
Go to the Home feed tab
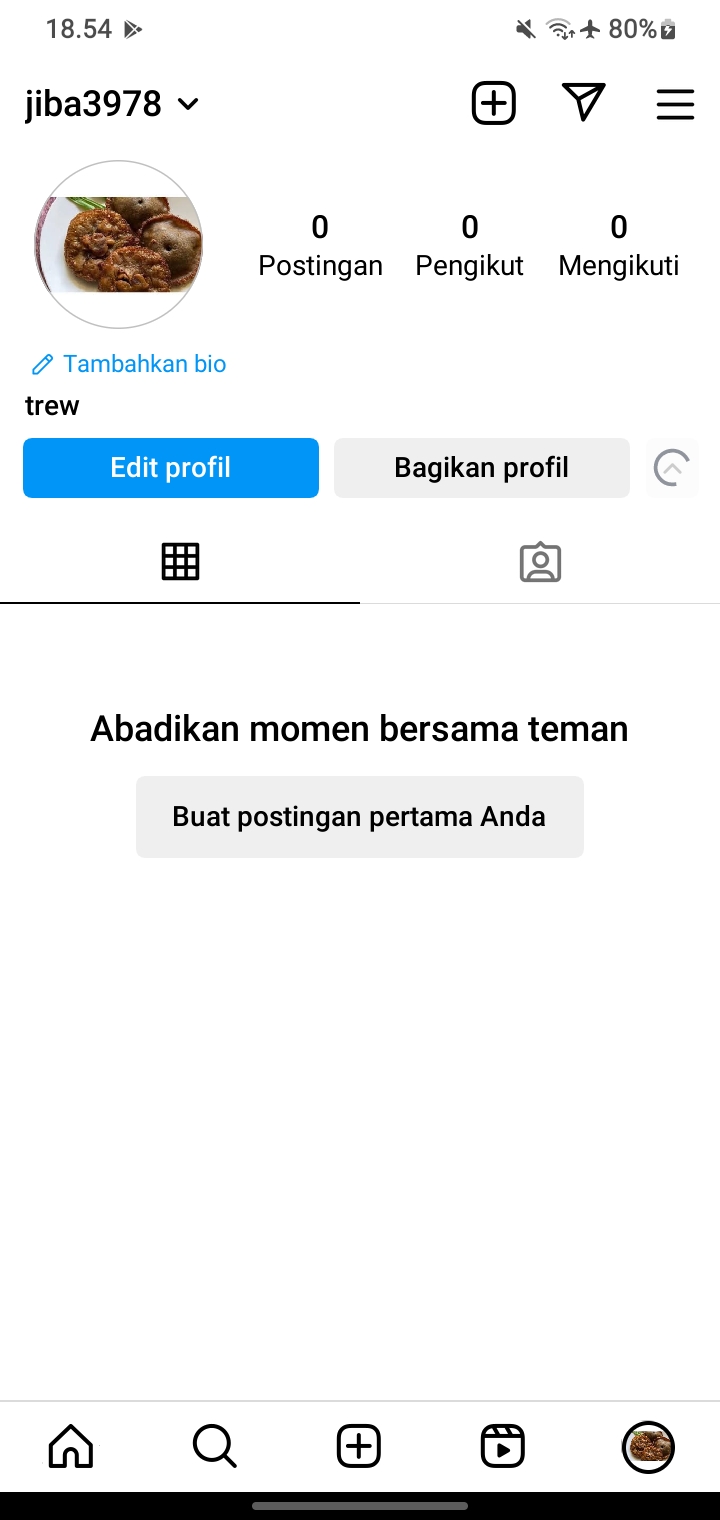71,1446
